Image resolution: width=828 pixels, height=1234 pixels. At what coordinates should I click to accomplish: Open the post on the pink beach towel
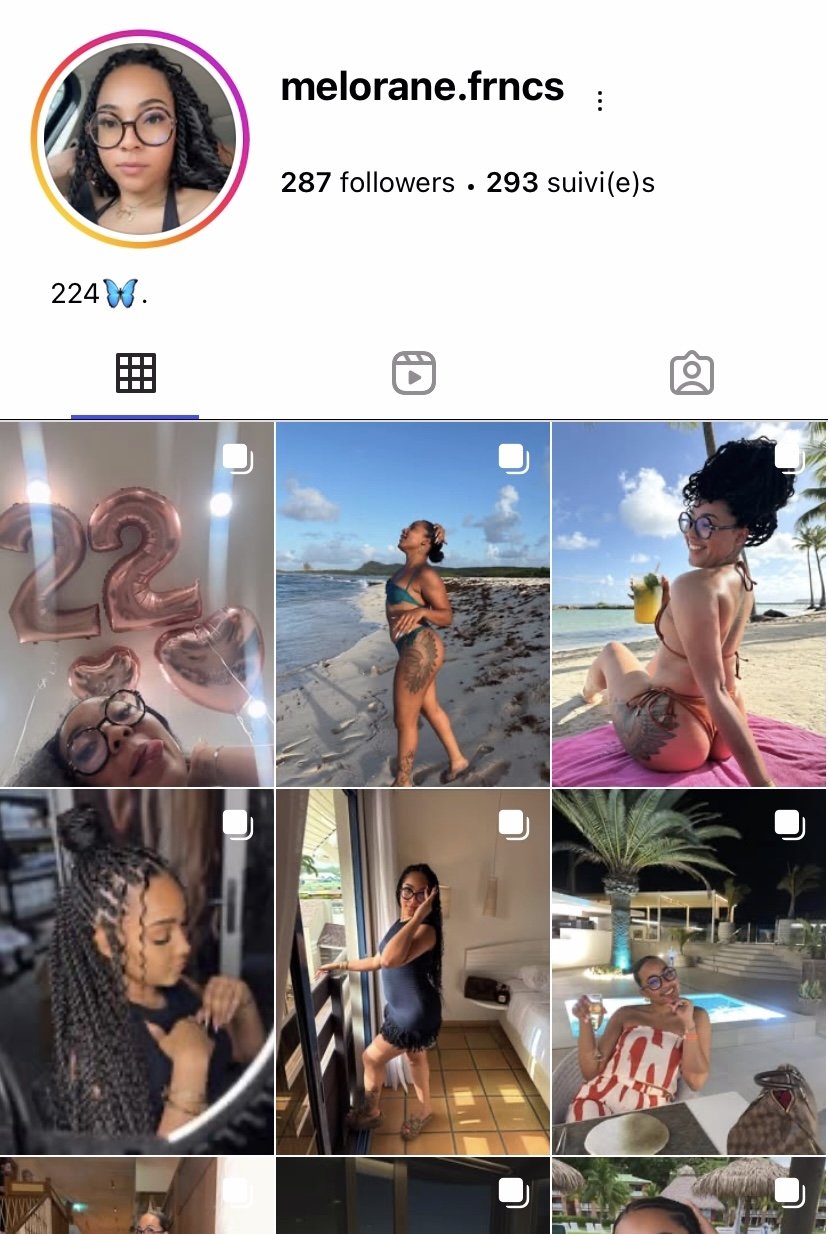[689, 603]
